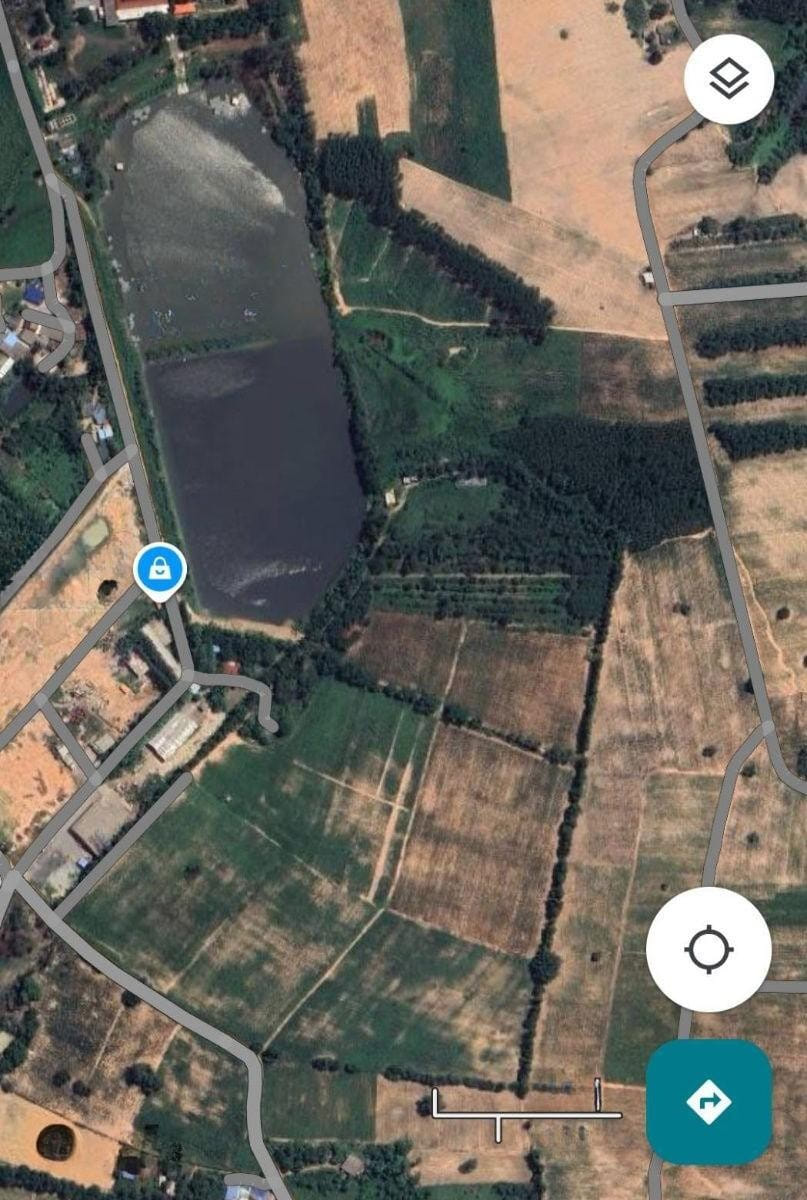Select the blue shopping bag map pin
This screenshot has height=1200, width=807.
pos(158,569)
